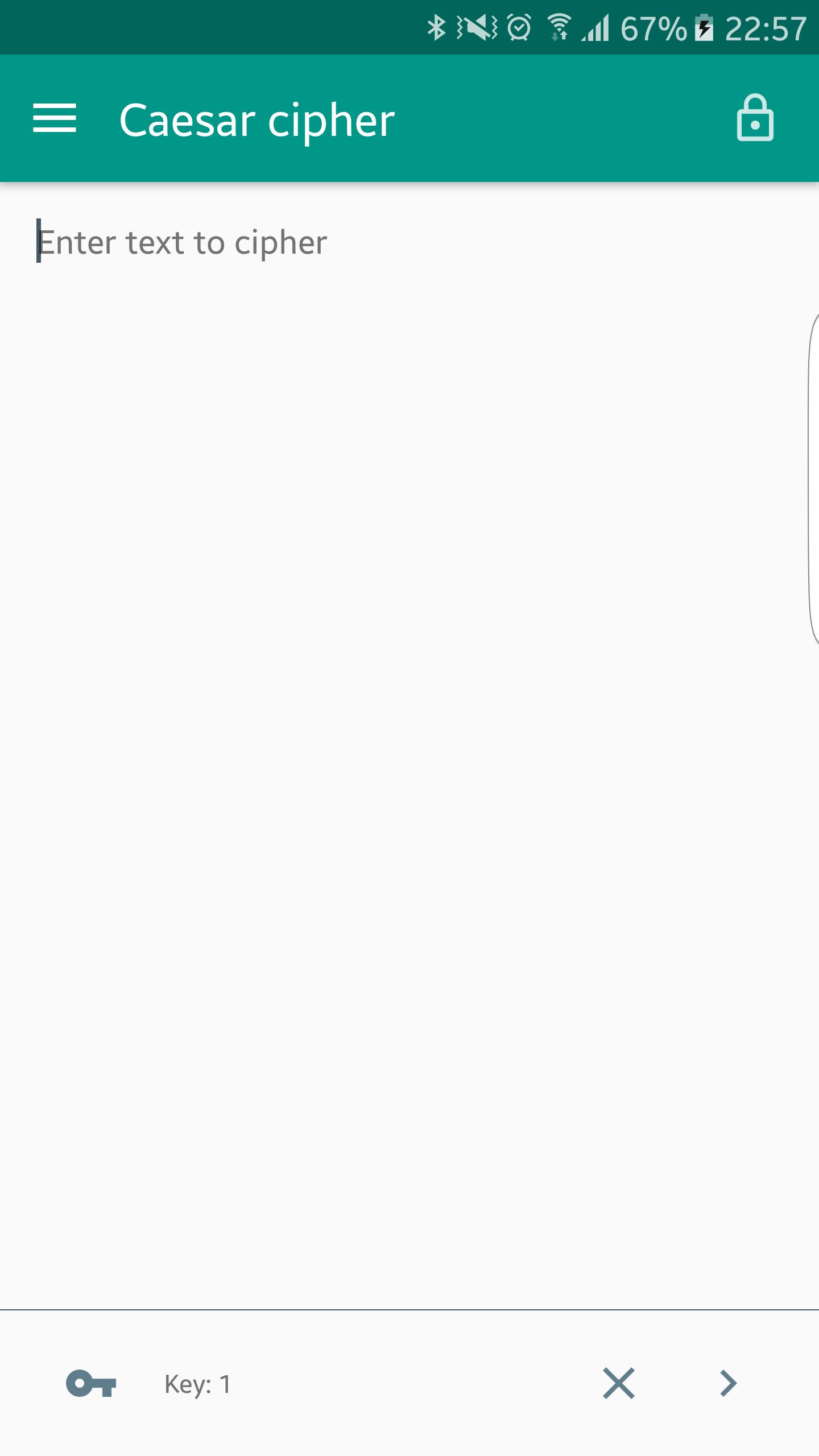This screenshot has width=819, height=1456.
Task: Clear text with the X icon
Action: (618, 1383)
